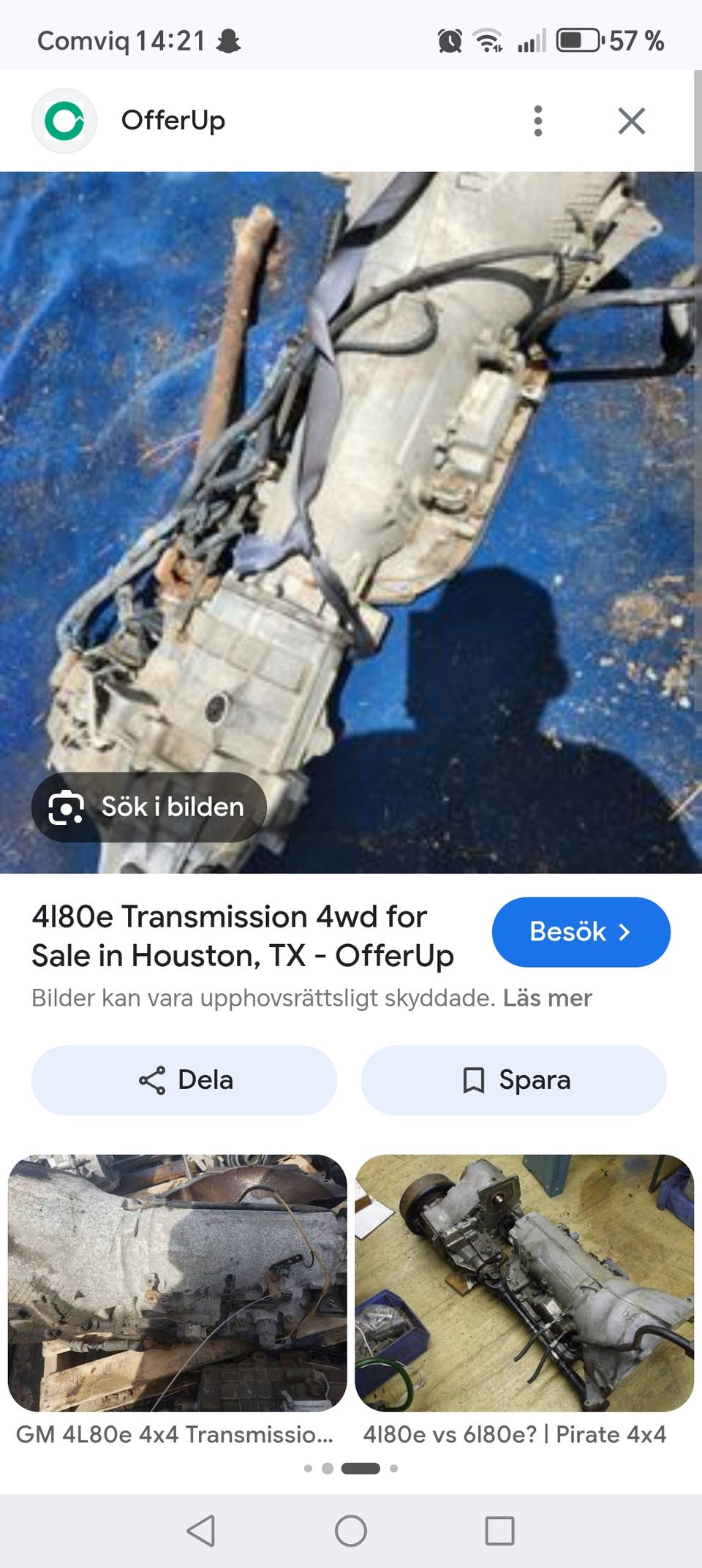Go back with the system back button
This screenshot has width=702, height=1568.
click(x=201, y=1530)
